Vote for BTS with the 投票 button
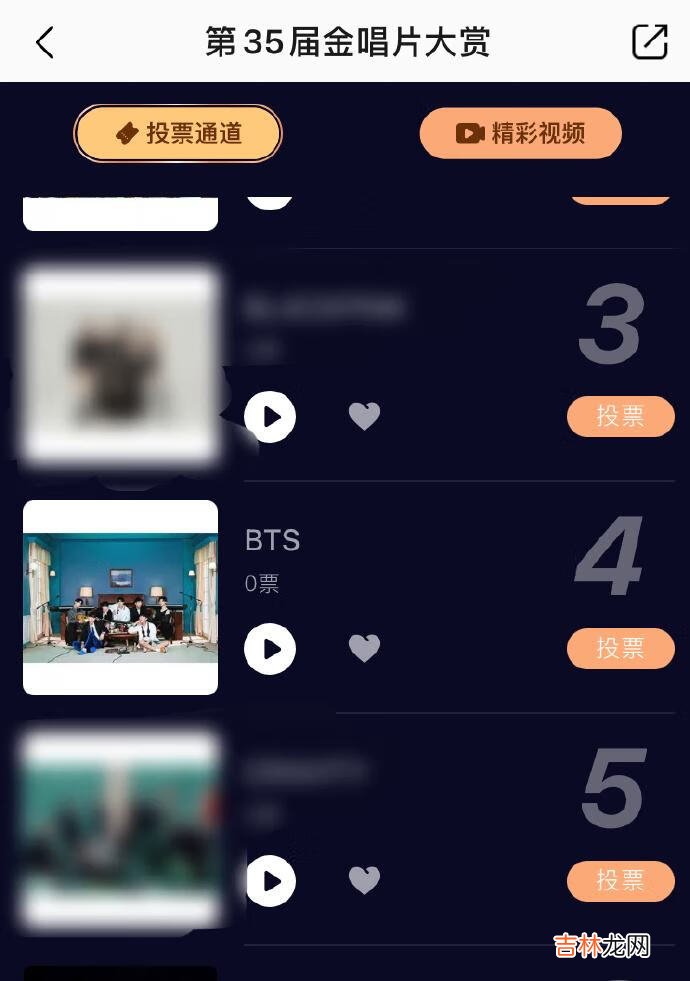Screen dimensions: 690x981 (620, 648)
